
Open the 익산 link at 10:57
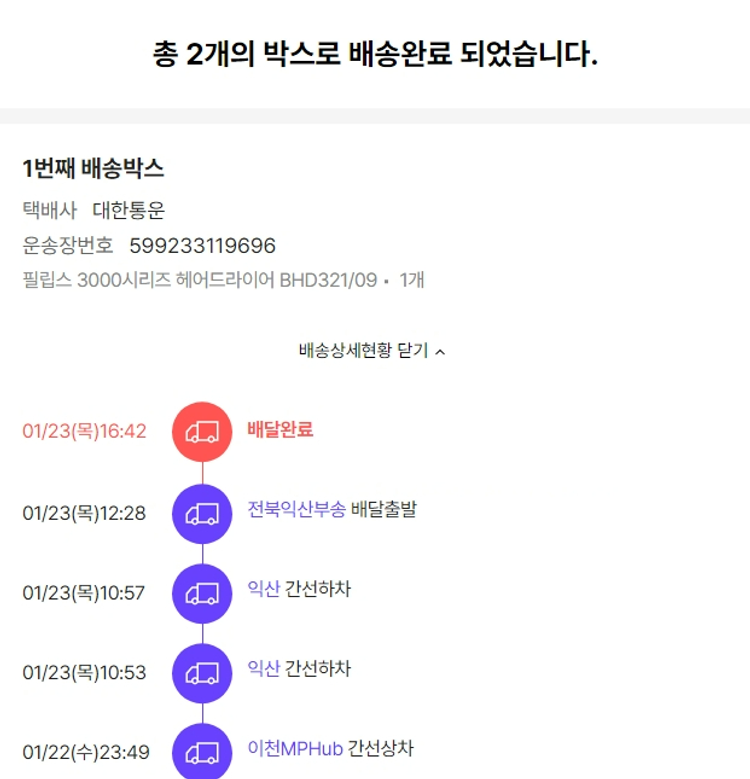click(x=264, y=589)
